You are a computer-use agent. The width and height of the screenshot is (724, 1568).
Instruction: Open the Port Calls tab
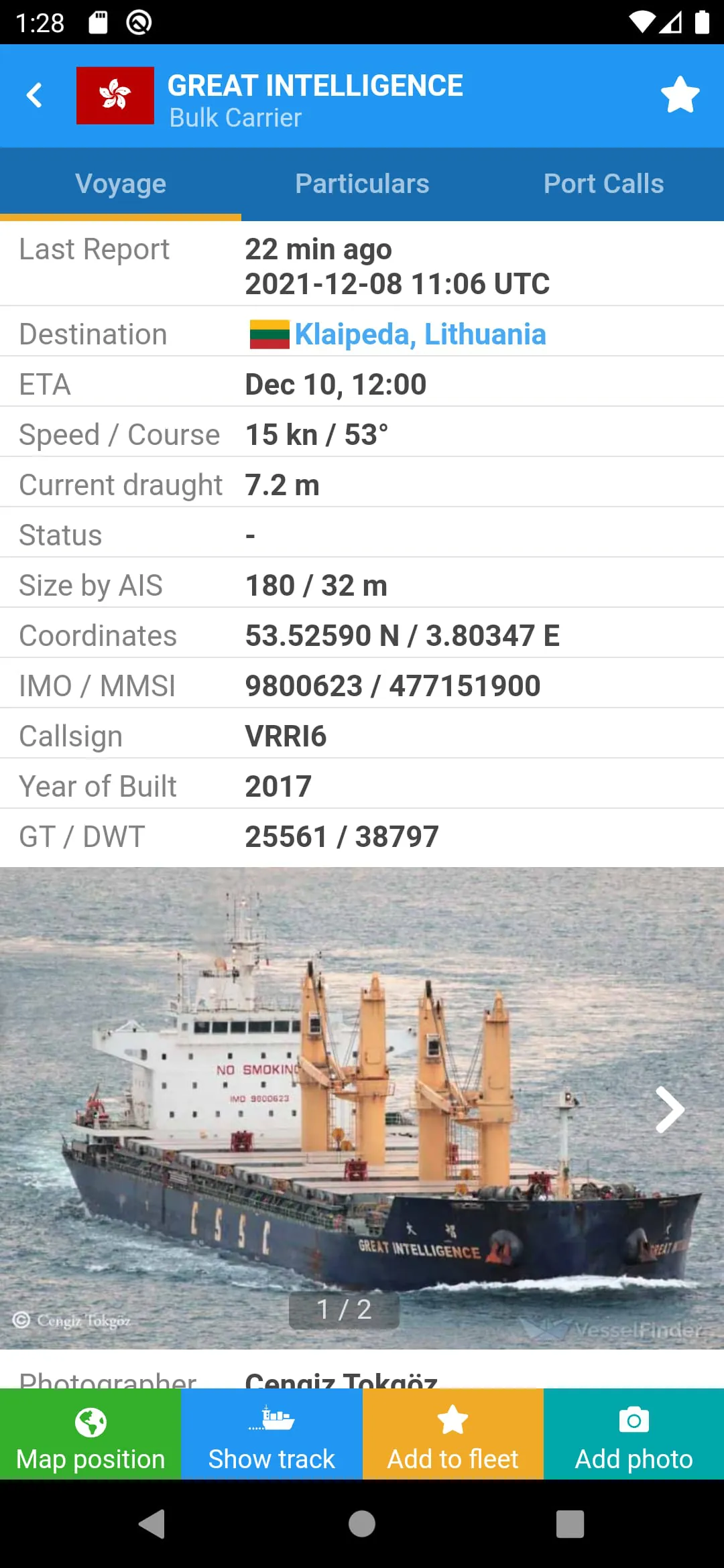point(603,183)
